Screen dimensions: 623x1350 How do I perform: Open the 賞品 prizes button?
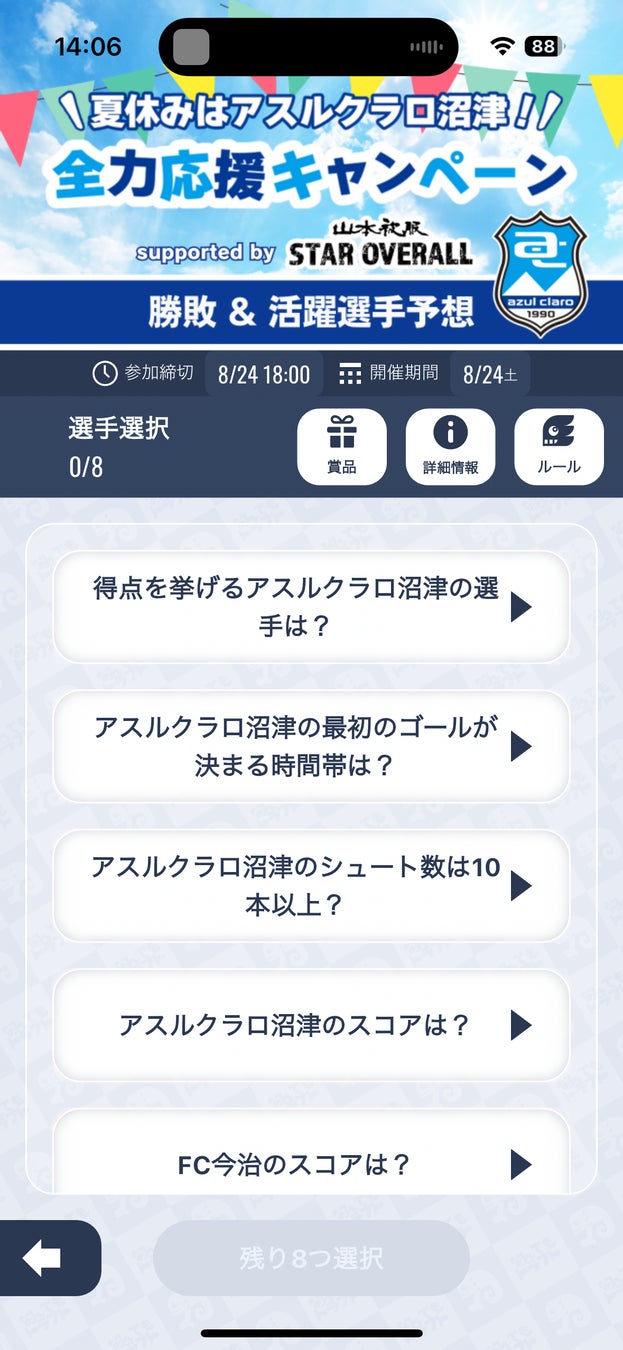[x=342, y=447]
